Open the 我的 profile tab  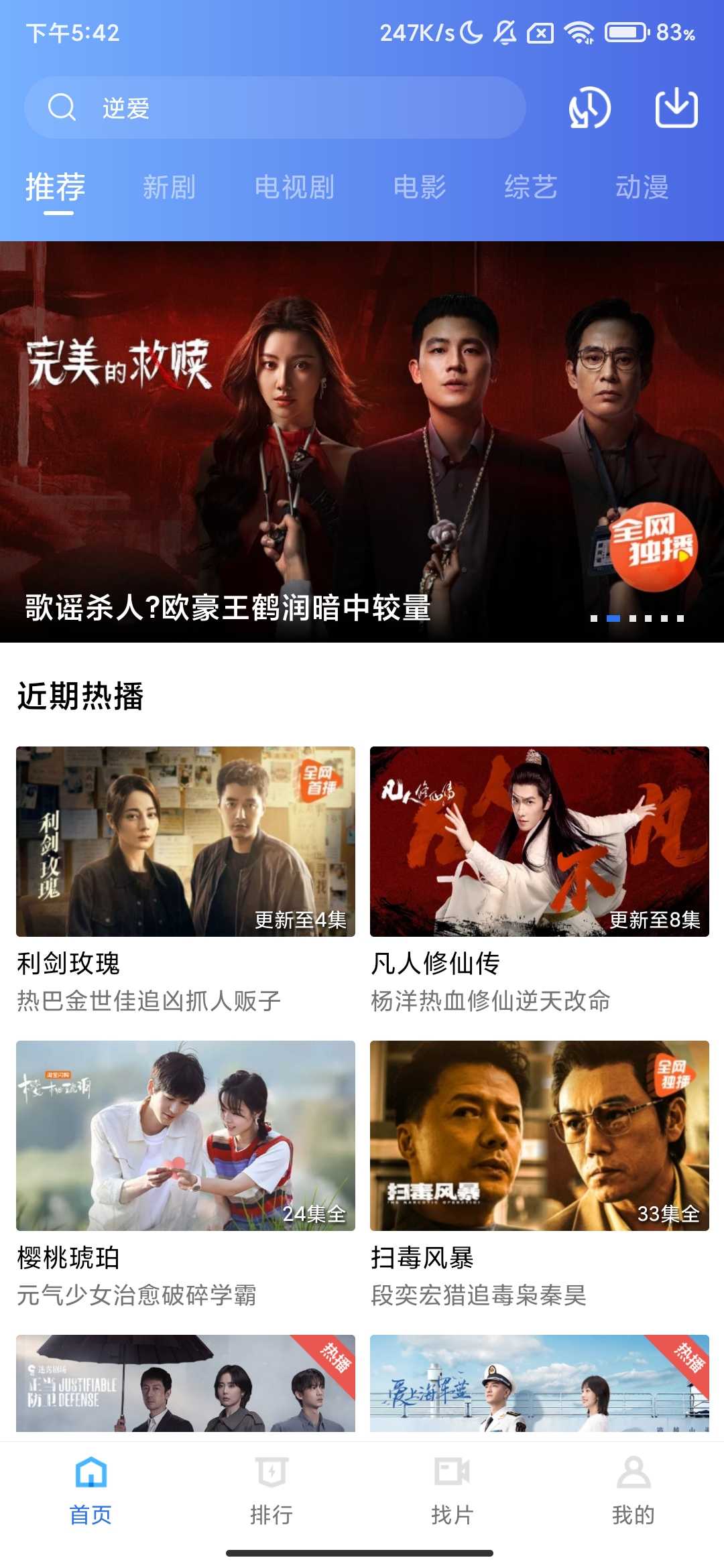tap(633, 1486)
